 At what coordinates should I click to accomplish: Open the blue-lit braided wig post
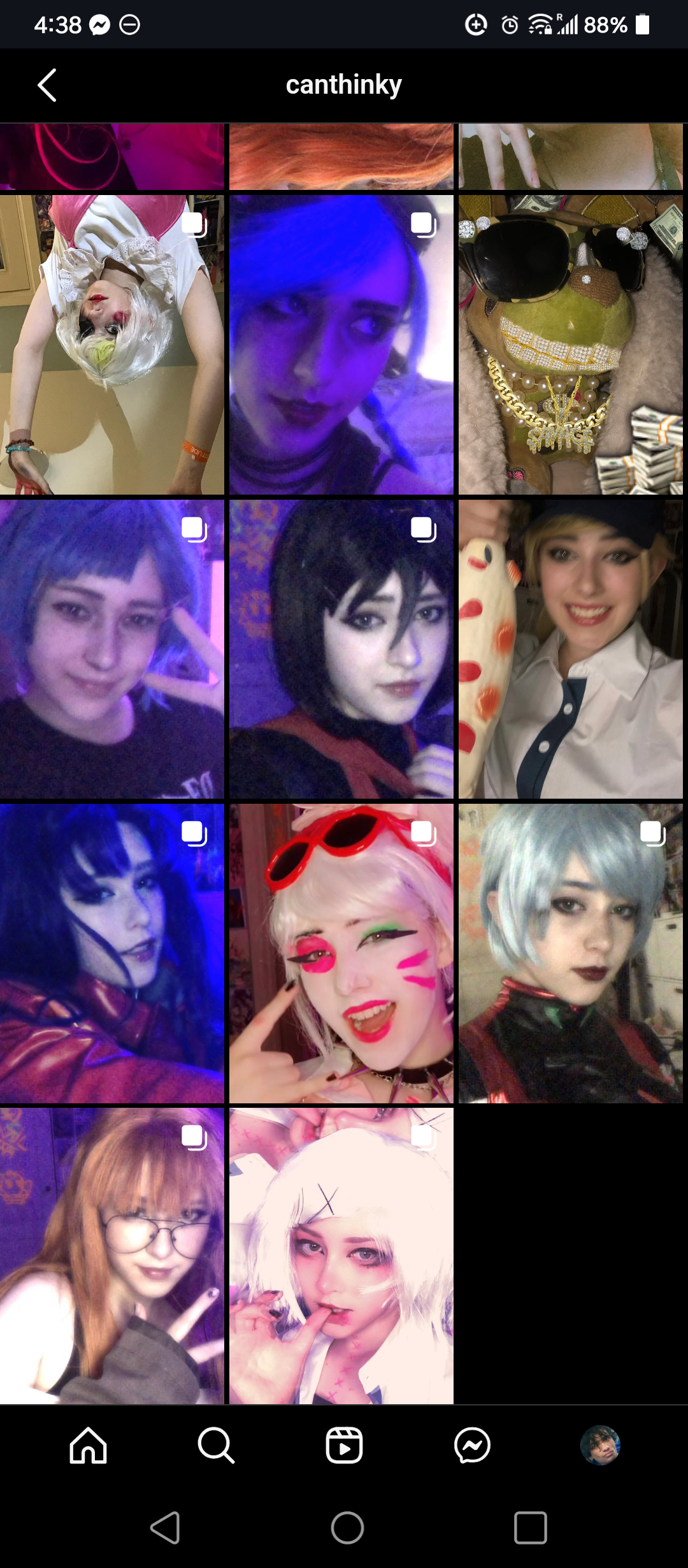click(341, 345)
